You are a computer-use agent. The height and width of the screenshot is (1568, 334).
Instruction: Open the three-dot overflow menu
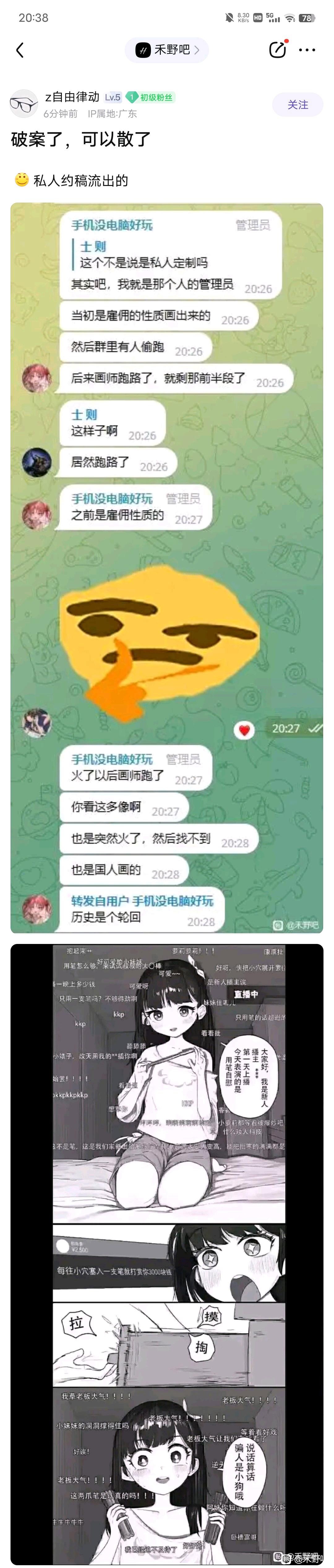click(x=307, y=50)
